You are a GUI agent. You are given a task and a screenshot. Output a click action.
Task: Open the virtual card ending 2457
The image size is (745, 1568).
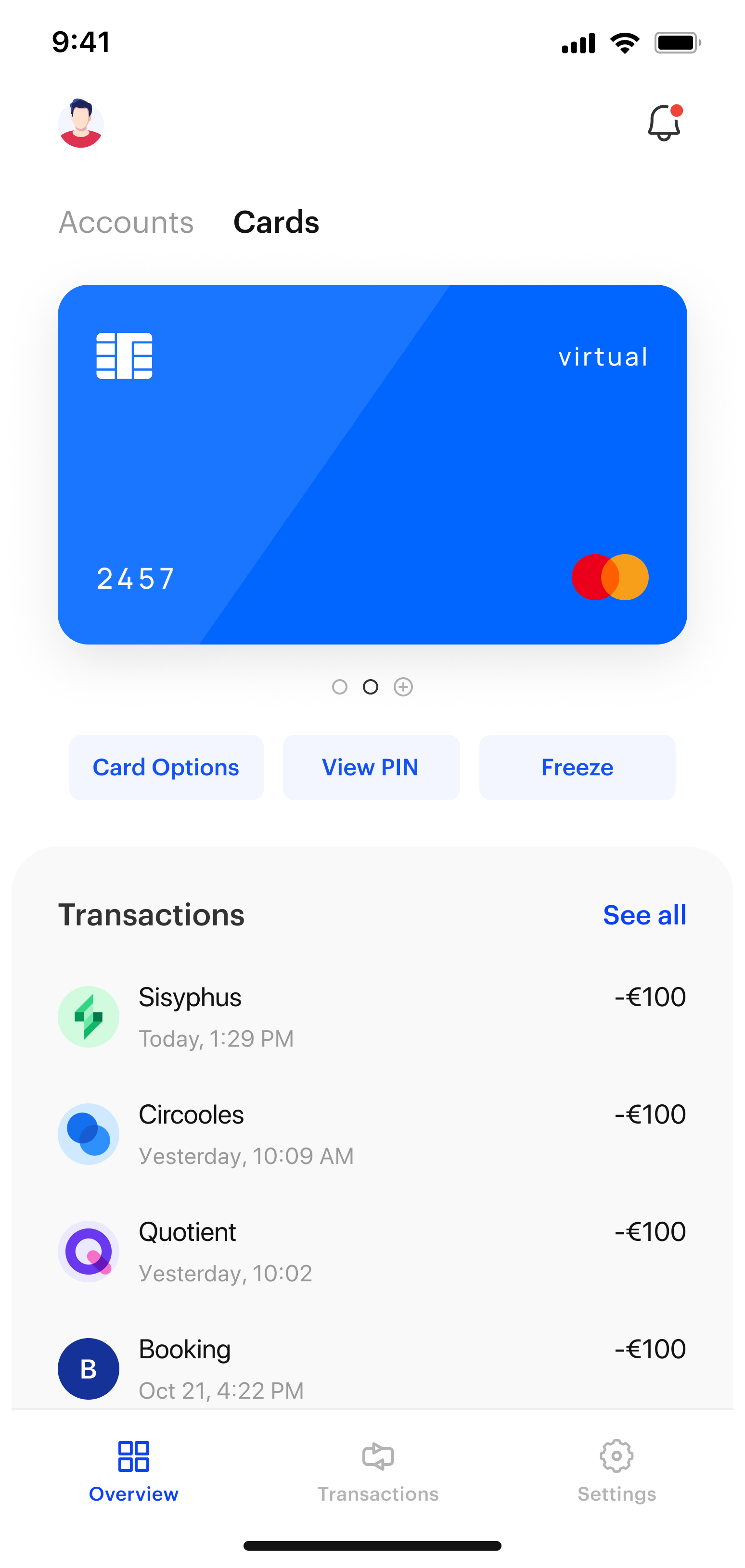(x=372, y=465)
